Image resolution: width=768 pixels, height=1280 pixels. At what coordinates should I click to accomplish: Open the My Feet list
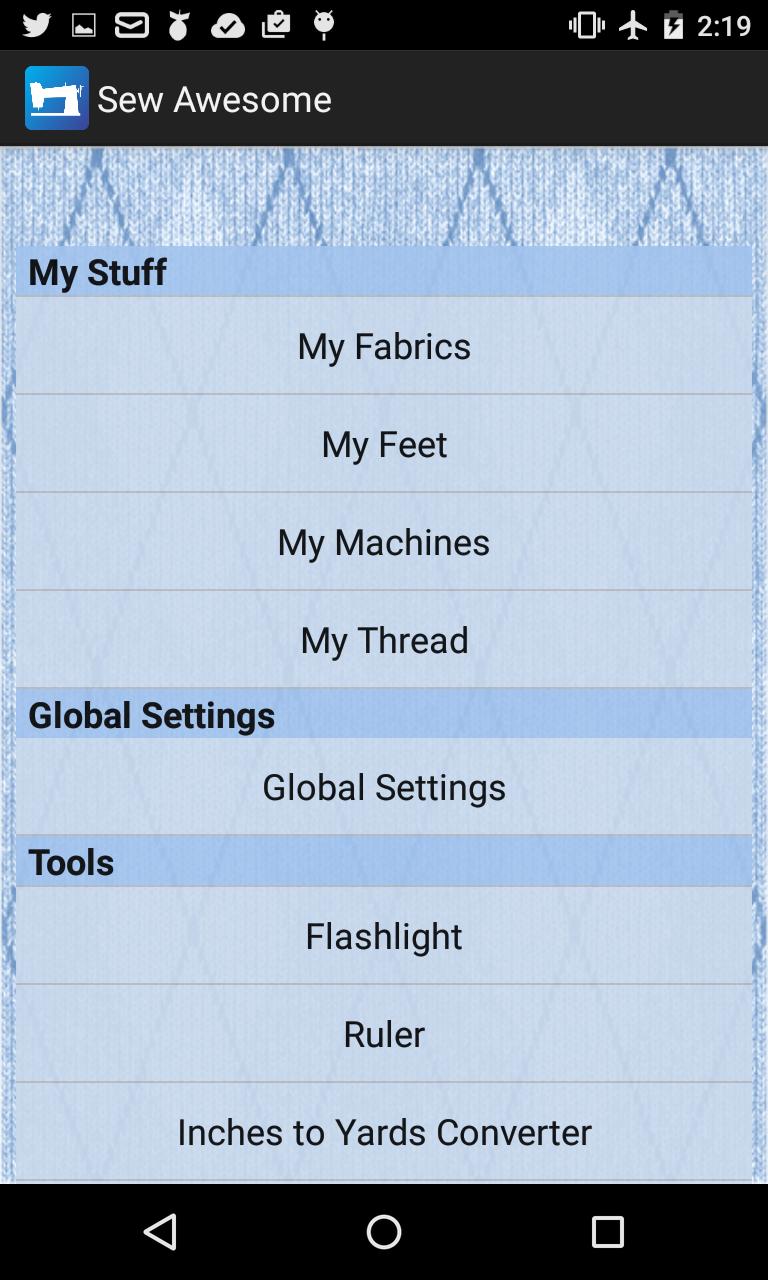click(x=384, y=444)
